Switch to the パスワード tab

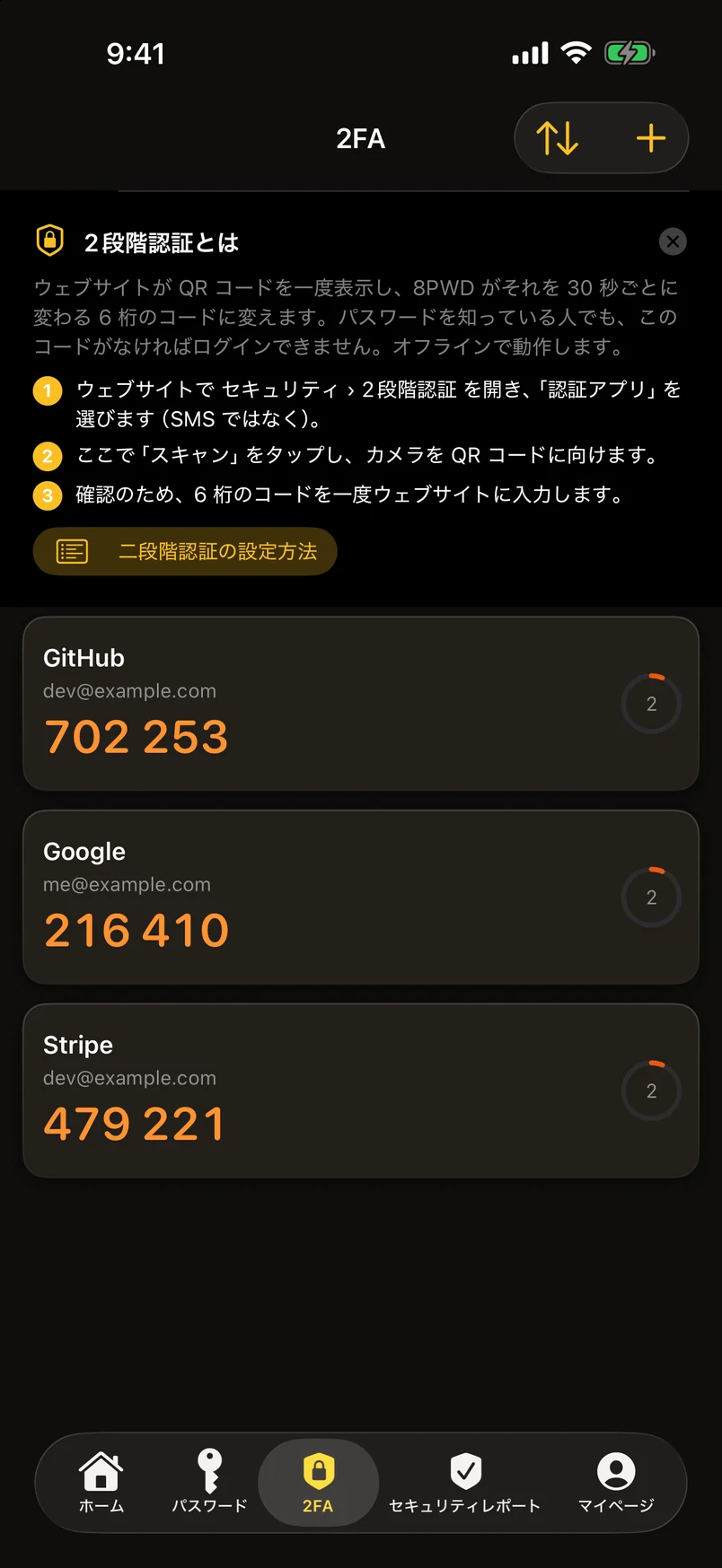(209, 1482)
